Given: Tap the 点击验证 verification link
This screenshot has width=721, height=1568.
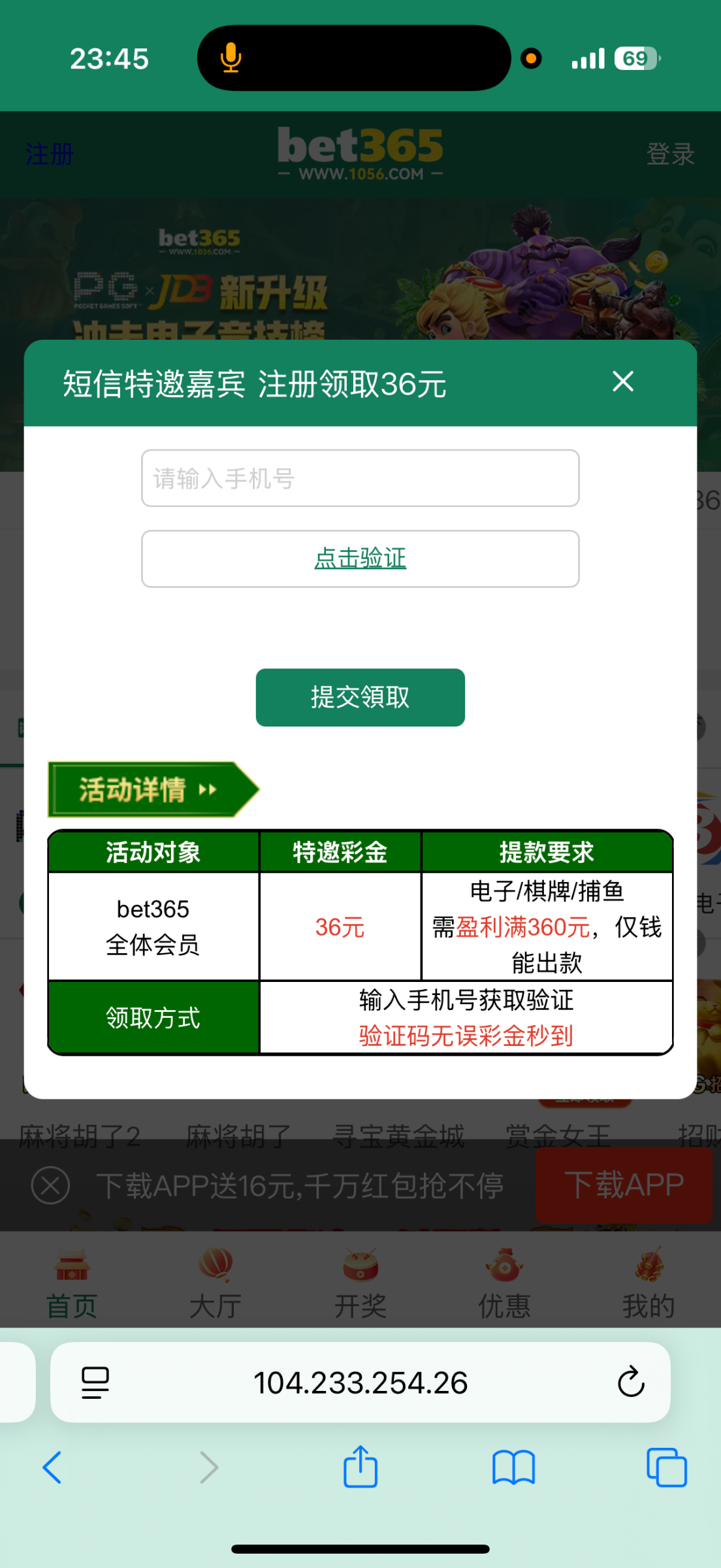Looking at the screenshot, I should [360, 559].
